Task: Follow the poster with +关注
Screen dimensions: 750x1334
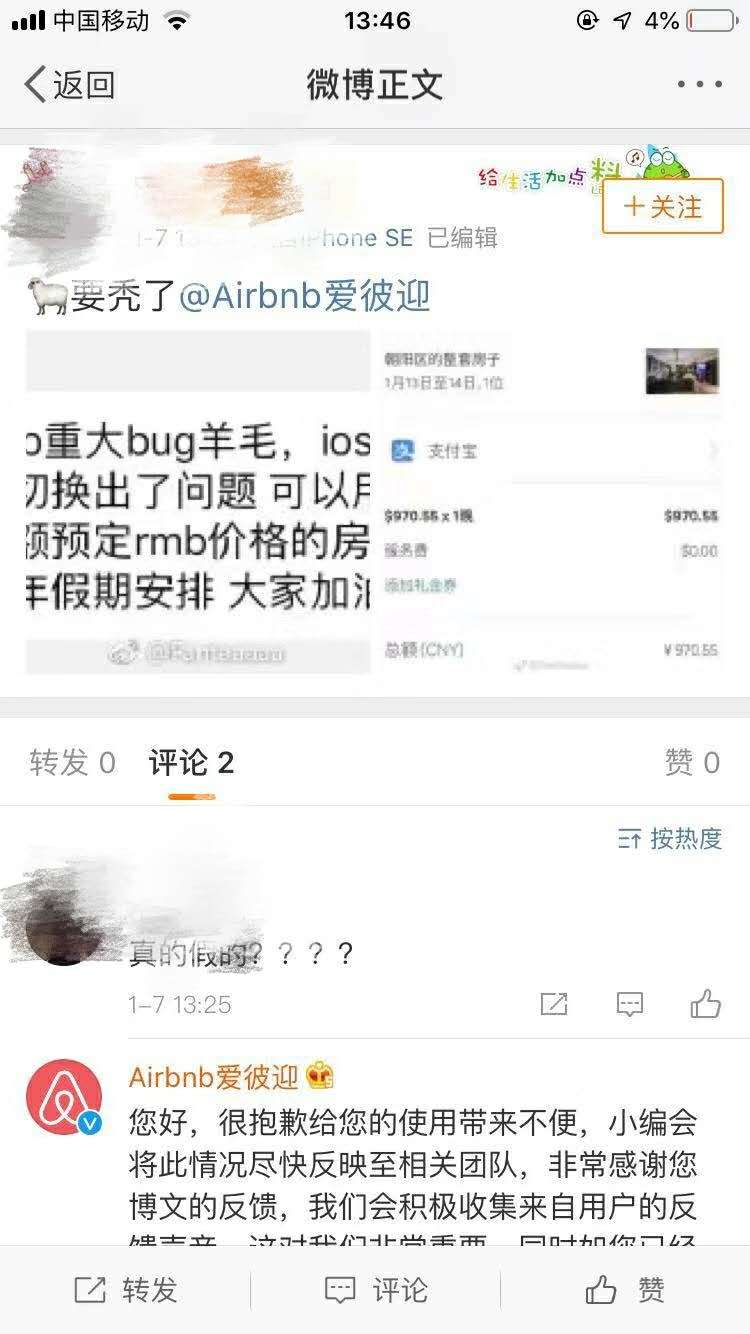Action: [x=662, y=206]
